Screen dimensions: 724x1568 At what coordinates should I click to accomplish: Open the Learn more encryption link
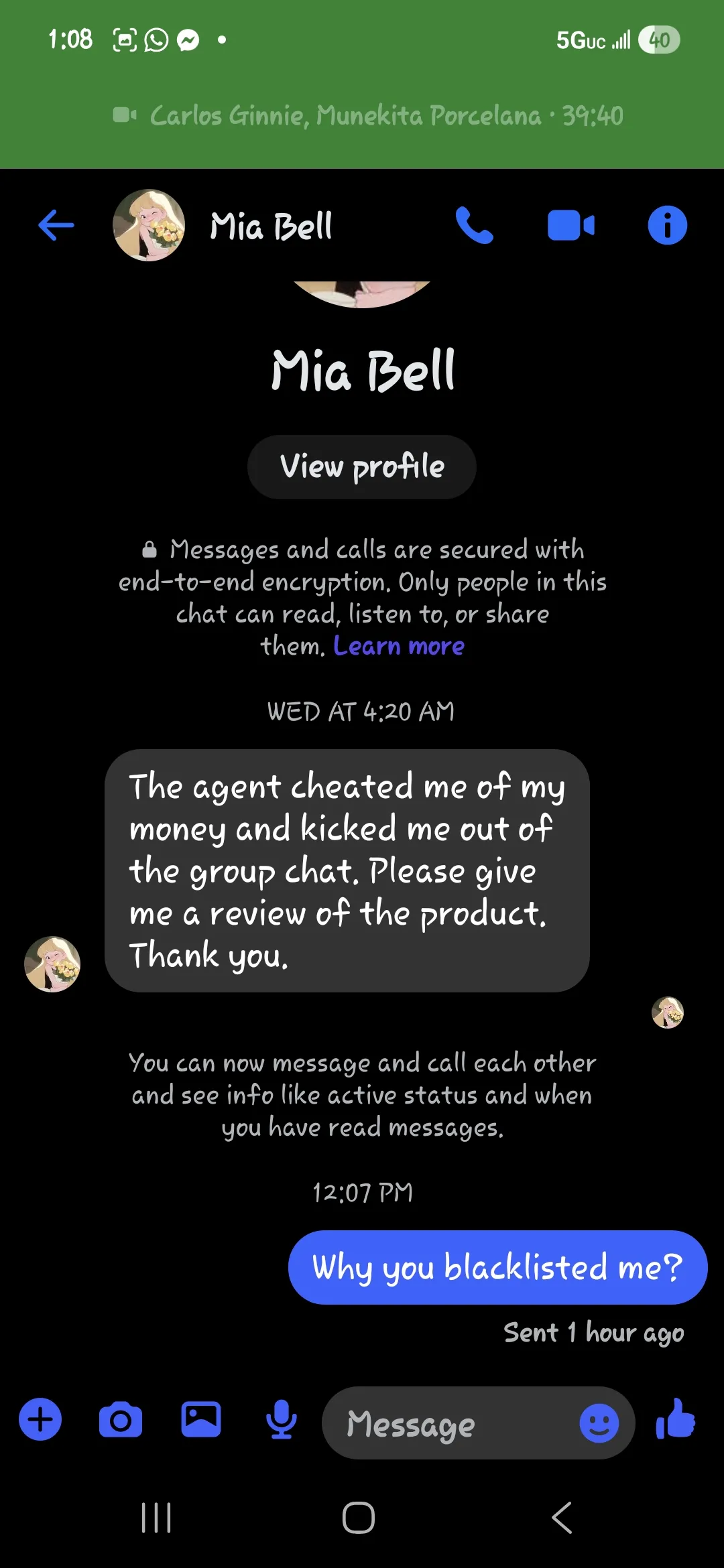click(399, 647)
